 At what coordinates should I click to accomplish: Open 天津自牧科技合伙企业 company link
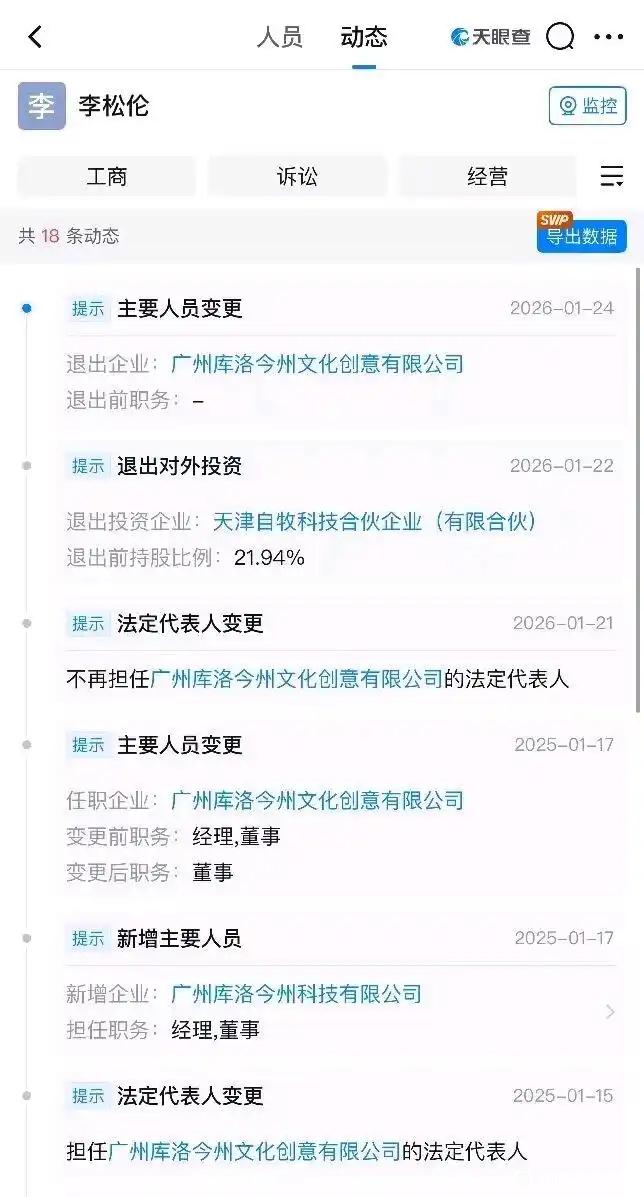pos(375,521)
